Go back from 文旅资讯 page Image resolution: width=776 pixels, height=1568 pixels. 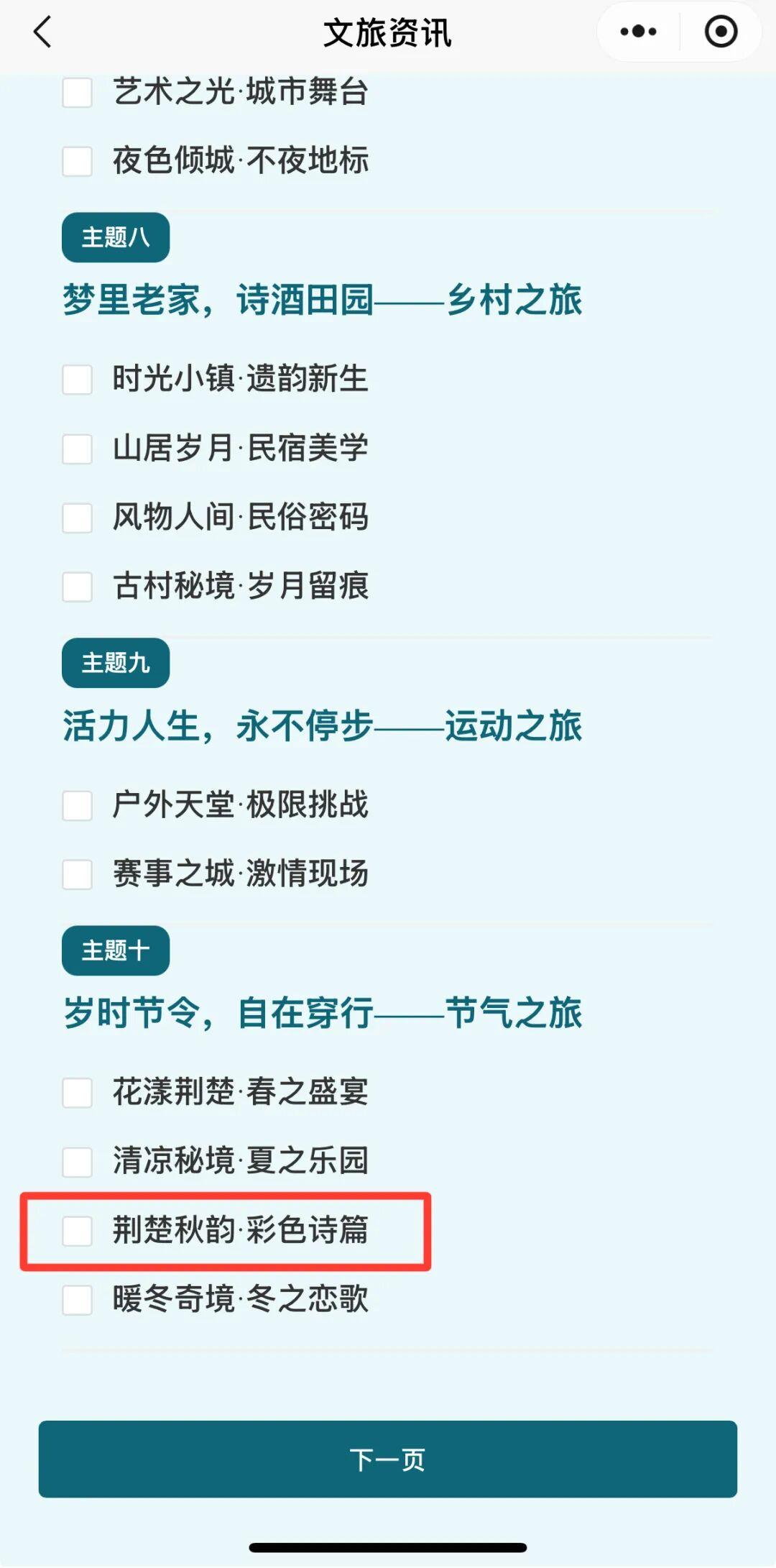click(43, 32)
